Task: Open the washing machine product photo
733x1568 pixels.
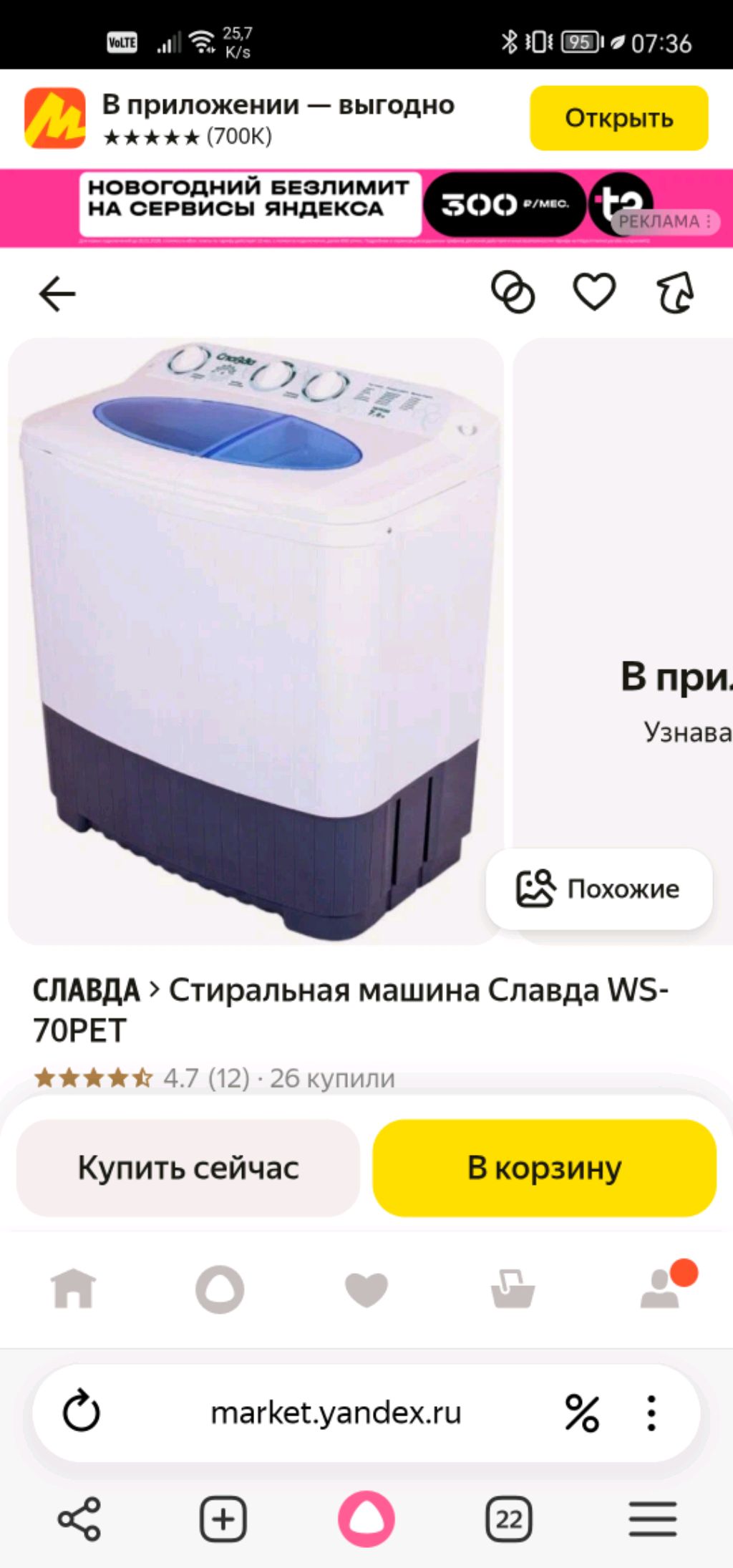Action: 256,641
